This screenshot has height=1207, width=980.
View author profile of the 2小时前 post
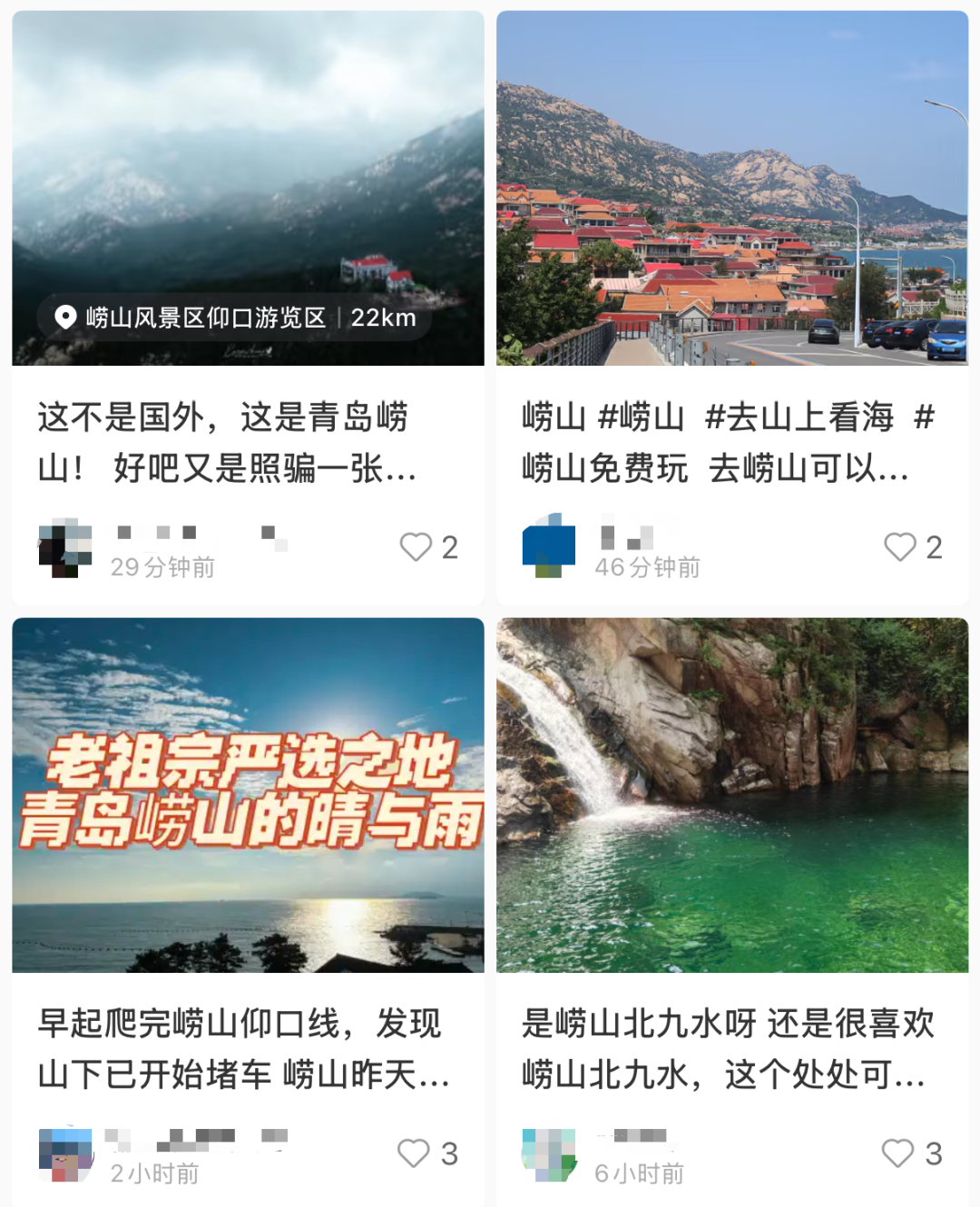65,1154
